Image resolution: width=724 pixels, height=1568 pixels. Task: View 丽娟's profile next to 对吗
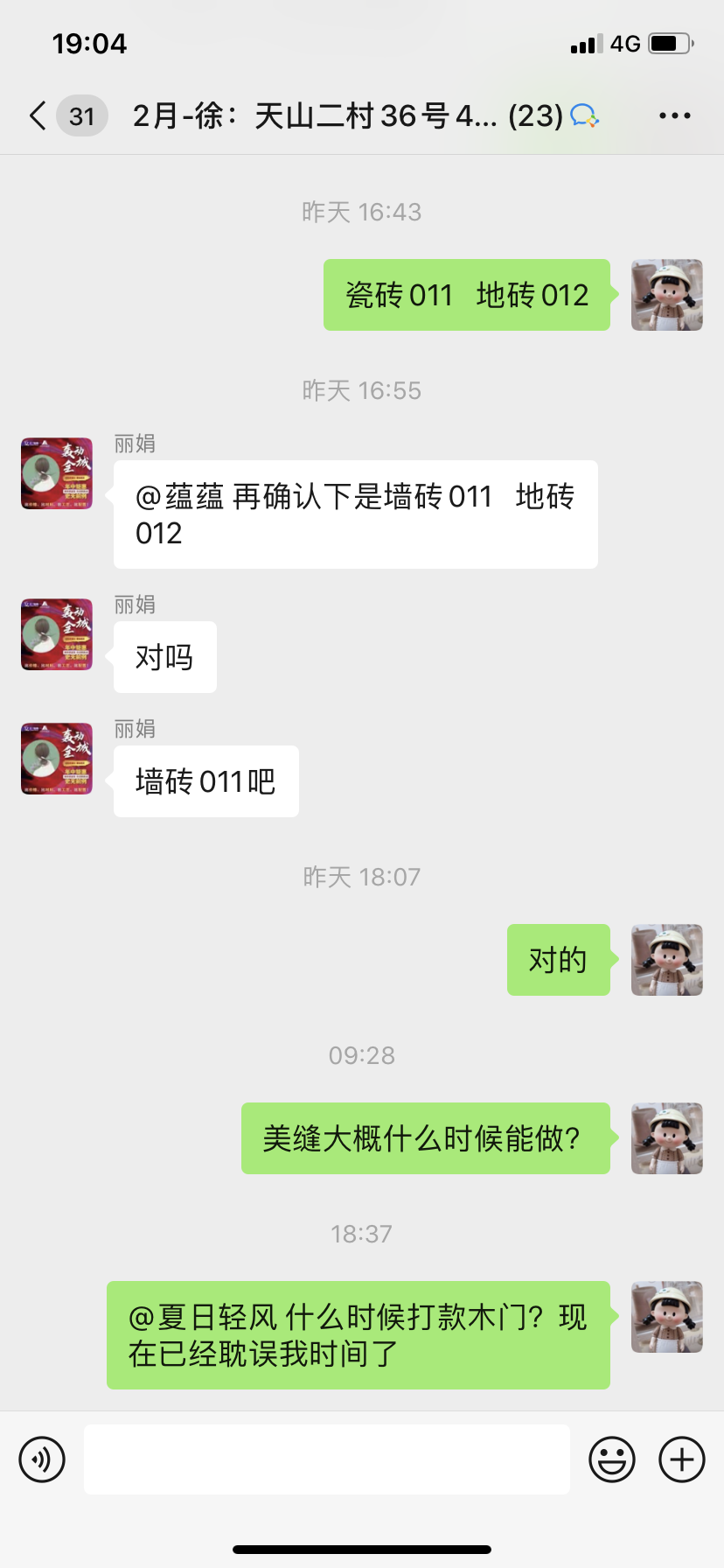[57, 634]
